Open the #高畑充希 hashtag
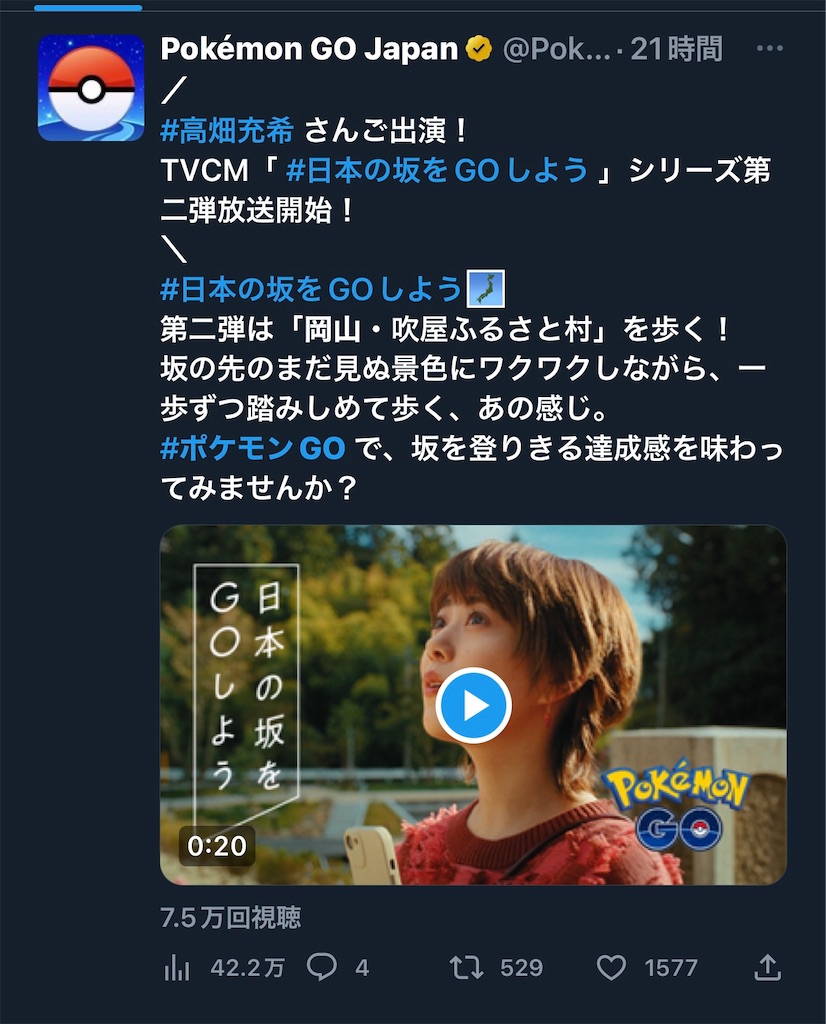826x1024 pixels. pyautogui.click(x=228, y=128)
